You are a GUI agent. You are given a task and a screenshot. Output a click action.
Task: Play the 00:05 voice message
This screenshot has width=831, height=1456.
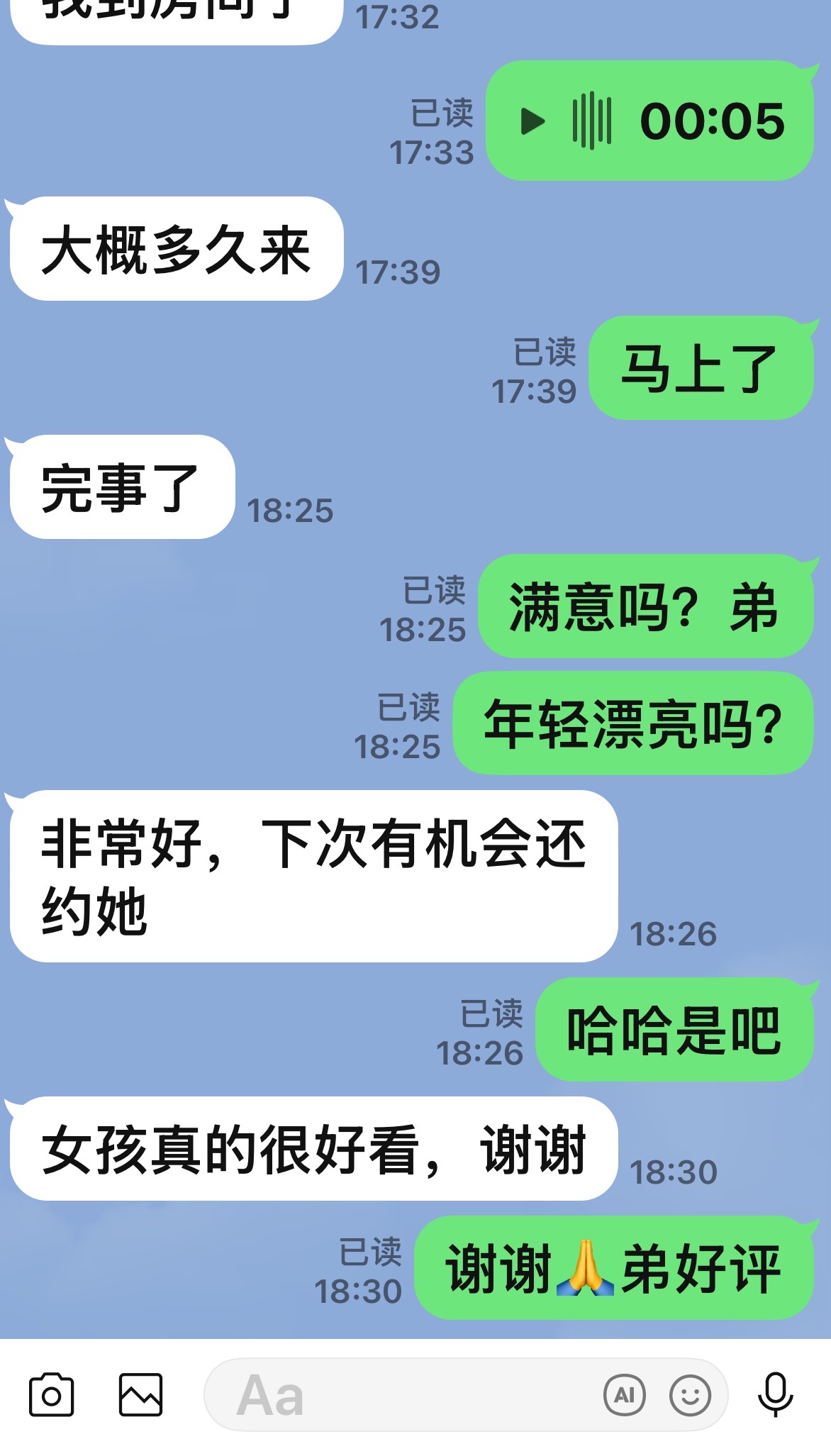[x=532, y=121]
